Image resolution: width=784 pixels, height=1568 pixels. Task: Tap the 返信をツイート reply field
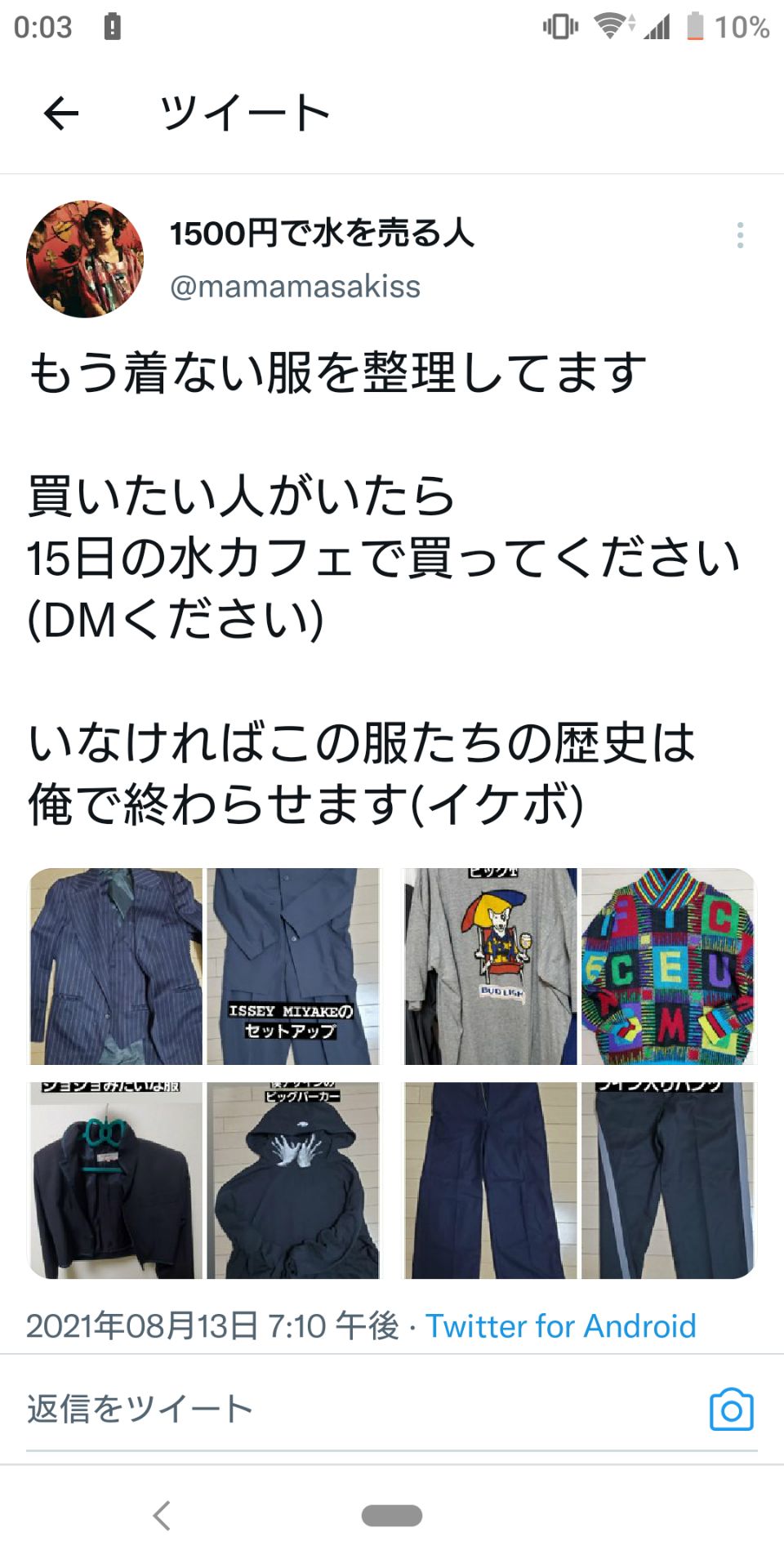pyautogui.click(x=327, y=1410)
